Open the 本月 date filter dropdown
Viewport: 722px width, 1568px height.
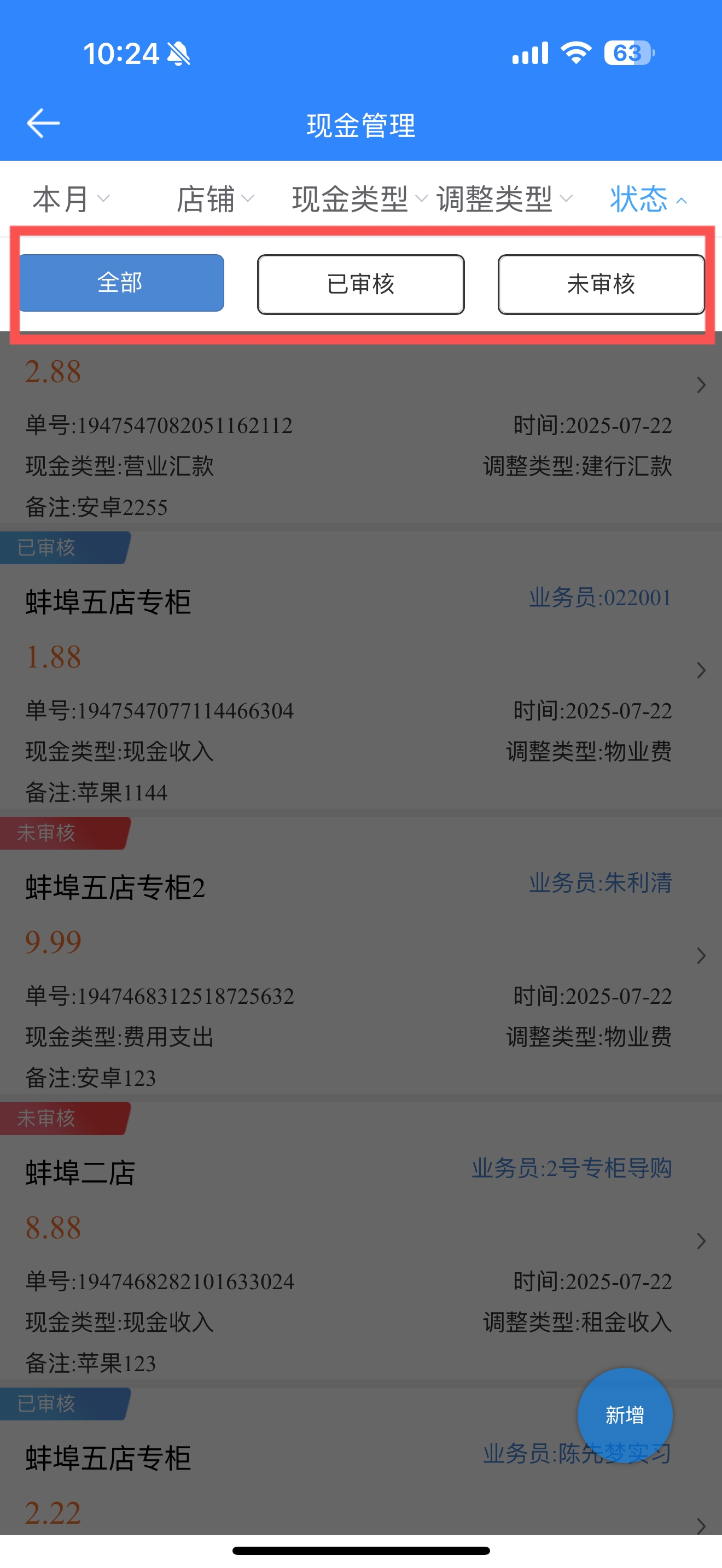71,199
